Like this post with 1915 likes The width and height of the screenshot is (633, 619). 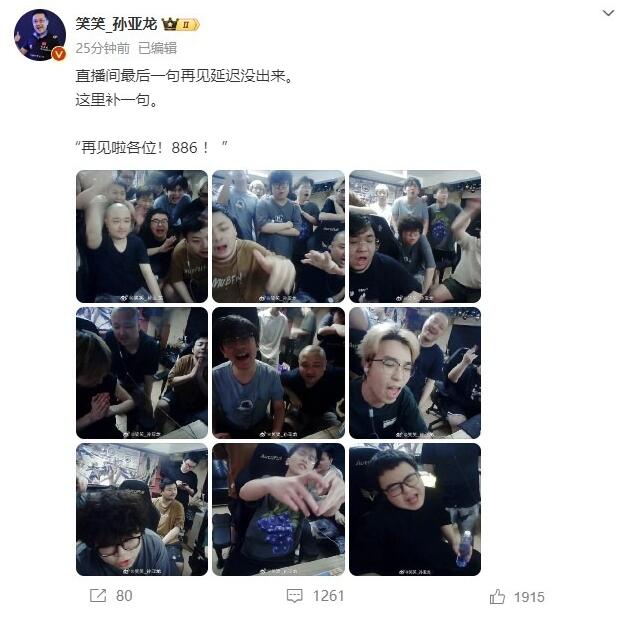(x=517, y=597)
